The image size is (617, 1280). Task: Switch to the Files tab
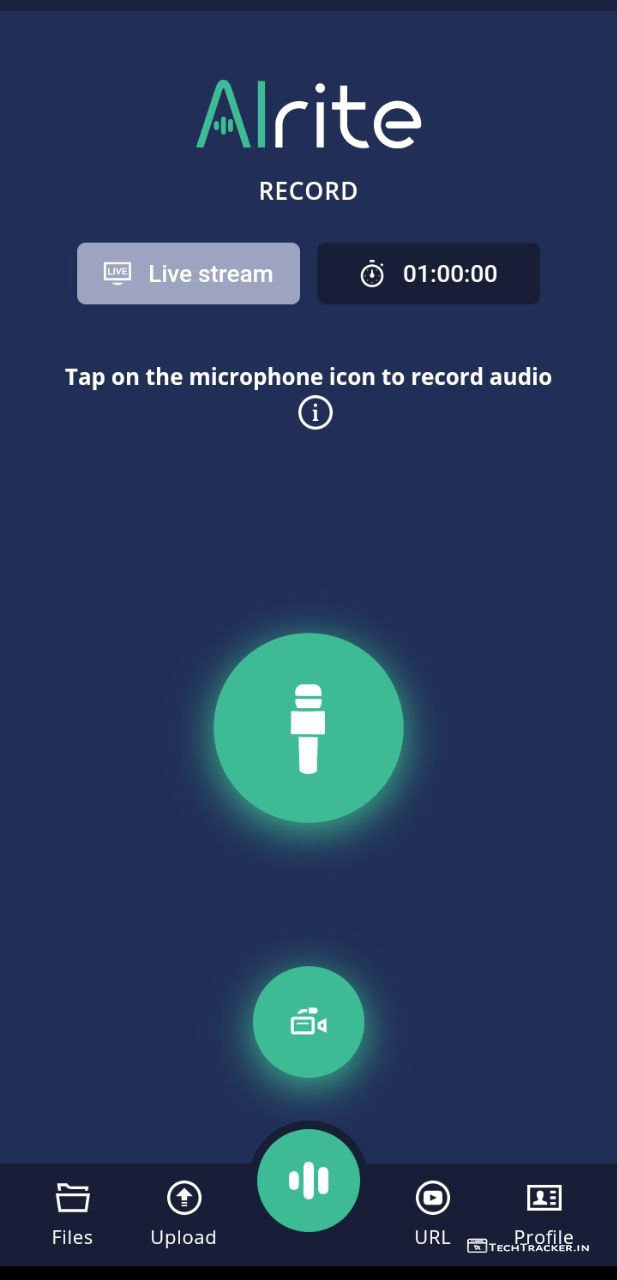tap(72, 1212)
